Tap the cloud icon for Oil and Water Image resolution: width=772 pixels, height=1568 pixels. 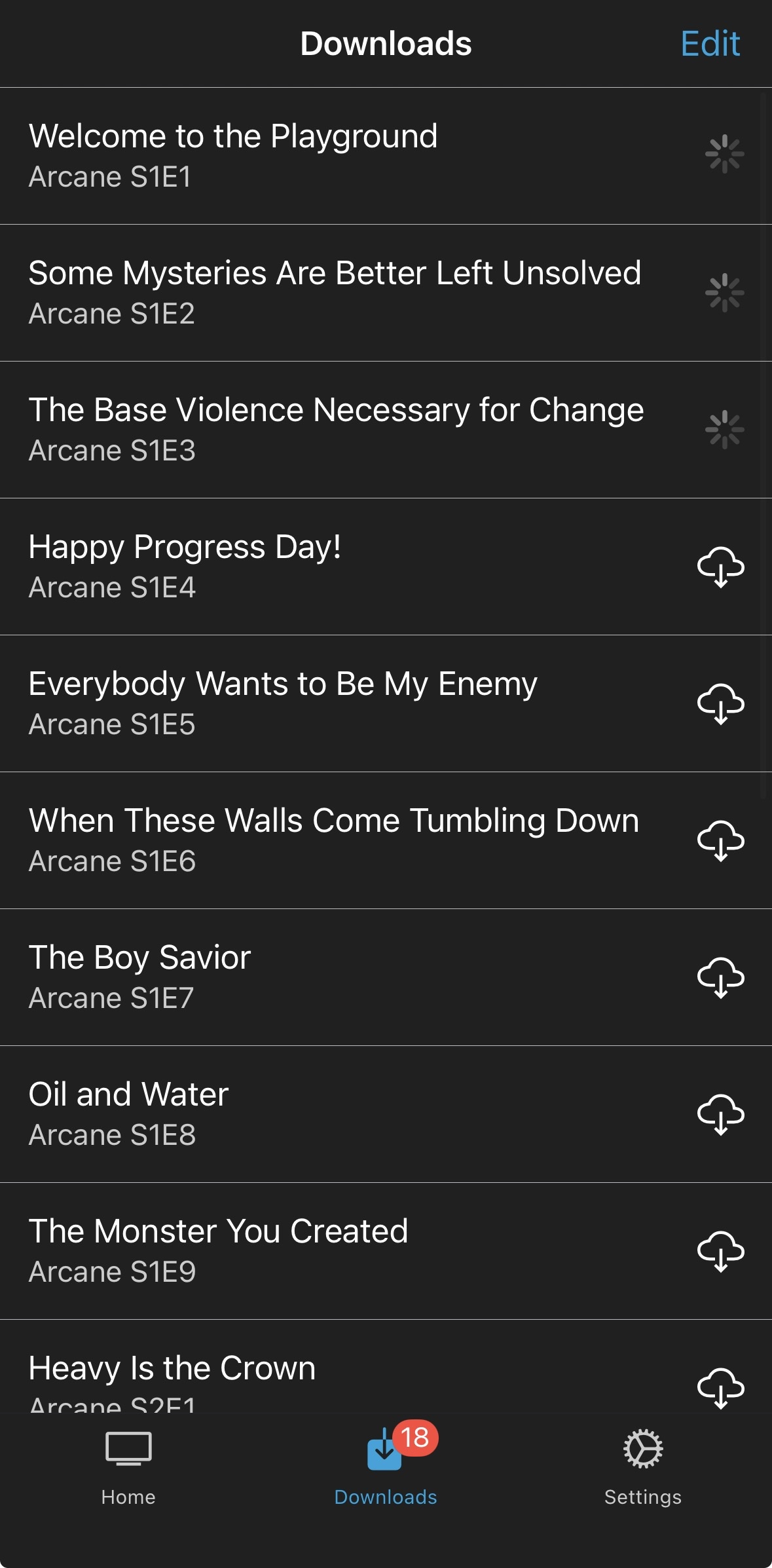click(720, 1114)
